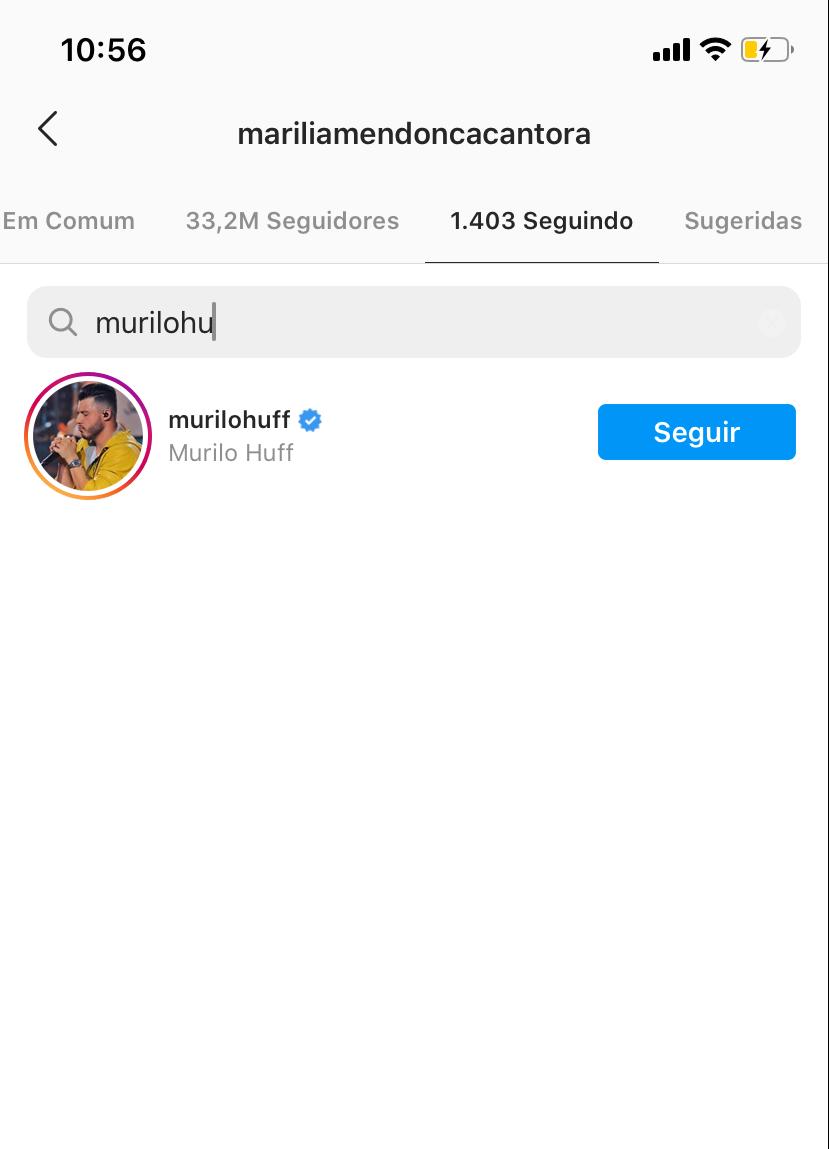The height and width of the screenshot is (1149, 829).
Task: Open the 33,2M Seguidores tab
Action: coord(292,221)
